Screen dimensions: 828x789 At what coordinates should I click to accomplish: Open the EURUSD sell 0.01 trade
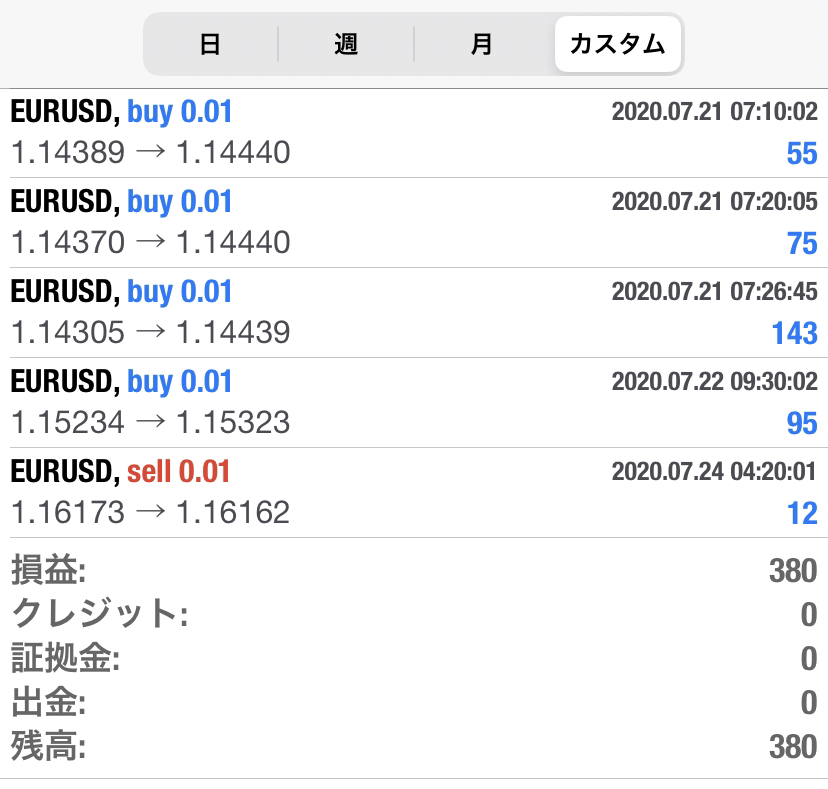click(x=414, y=493)
